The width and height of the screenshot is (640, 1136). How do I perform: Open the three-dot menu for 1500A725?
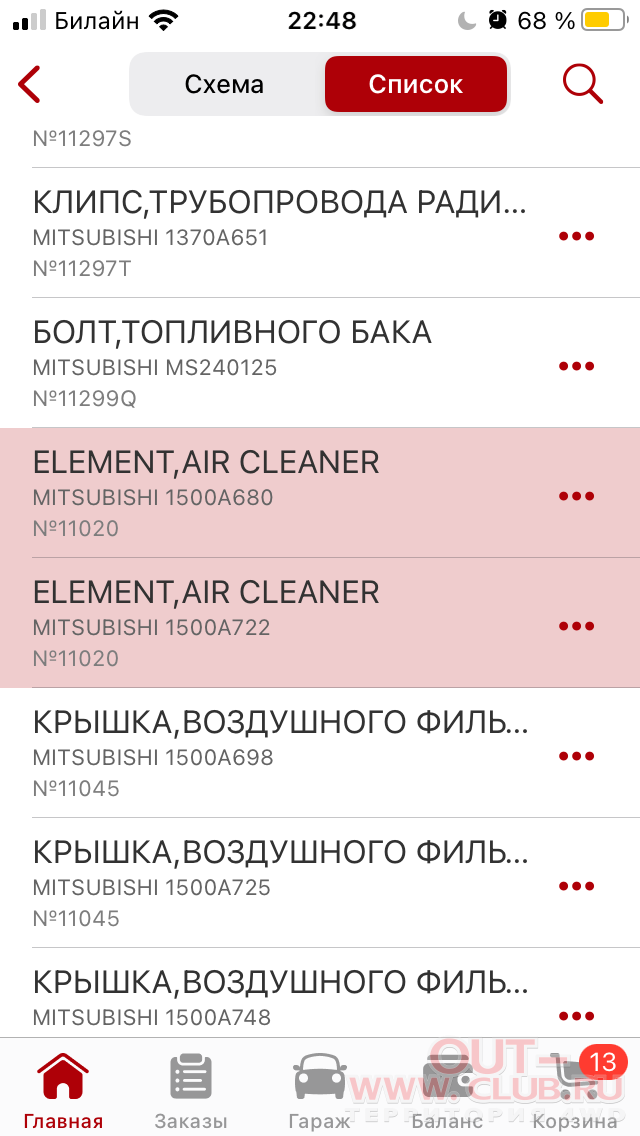576,886
